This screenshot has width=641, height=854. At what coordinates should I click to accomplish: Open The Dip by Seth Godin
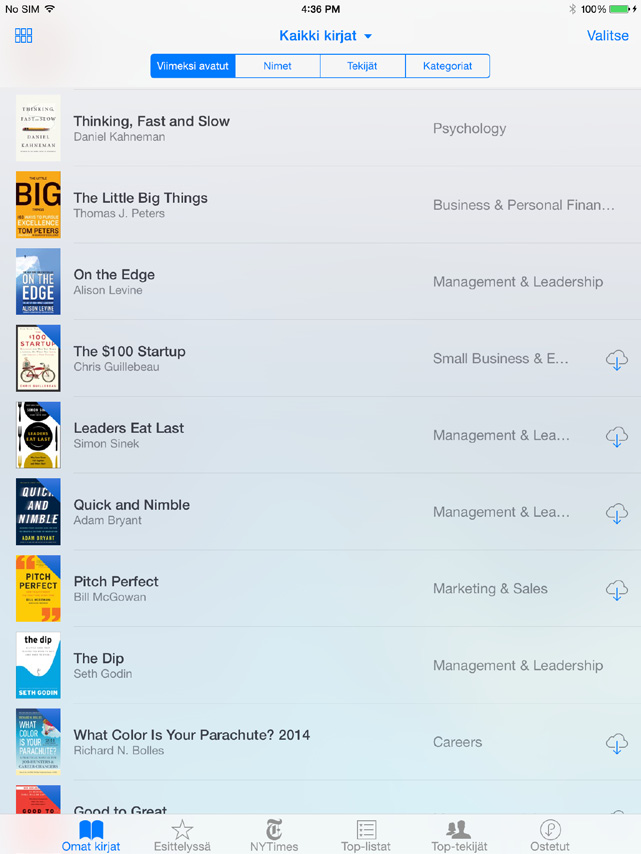point(100,665)
